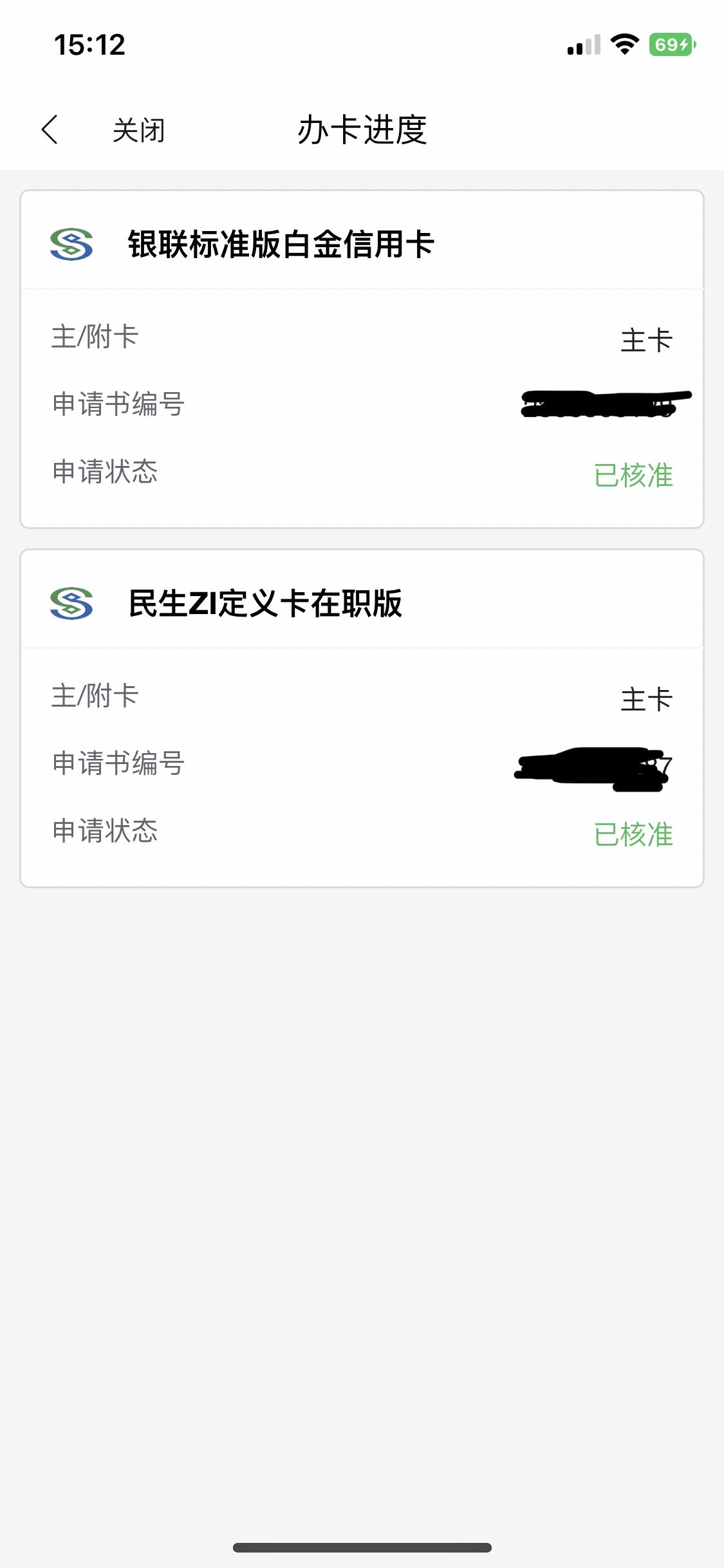The height and width of the screenshot is (1568, 724).
Task: Go back using the arrow icon
Action: click(x=50, y=130)
